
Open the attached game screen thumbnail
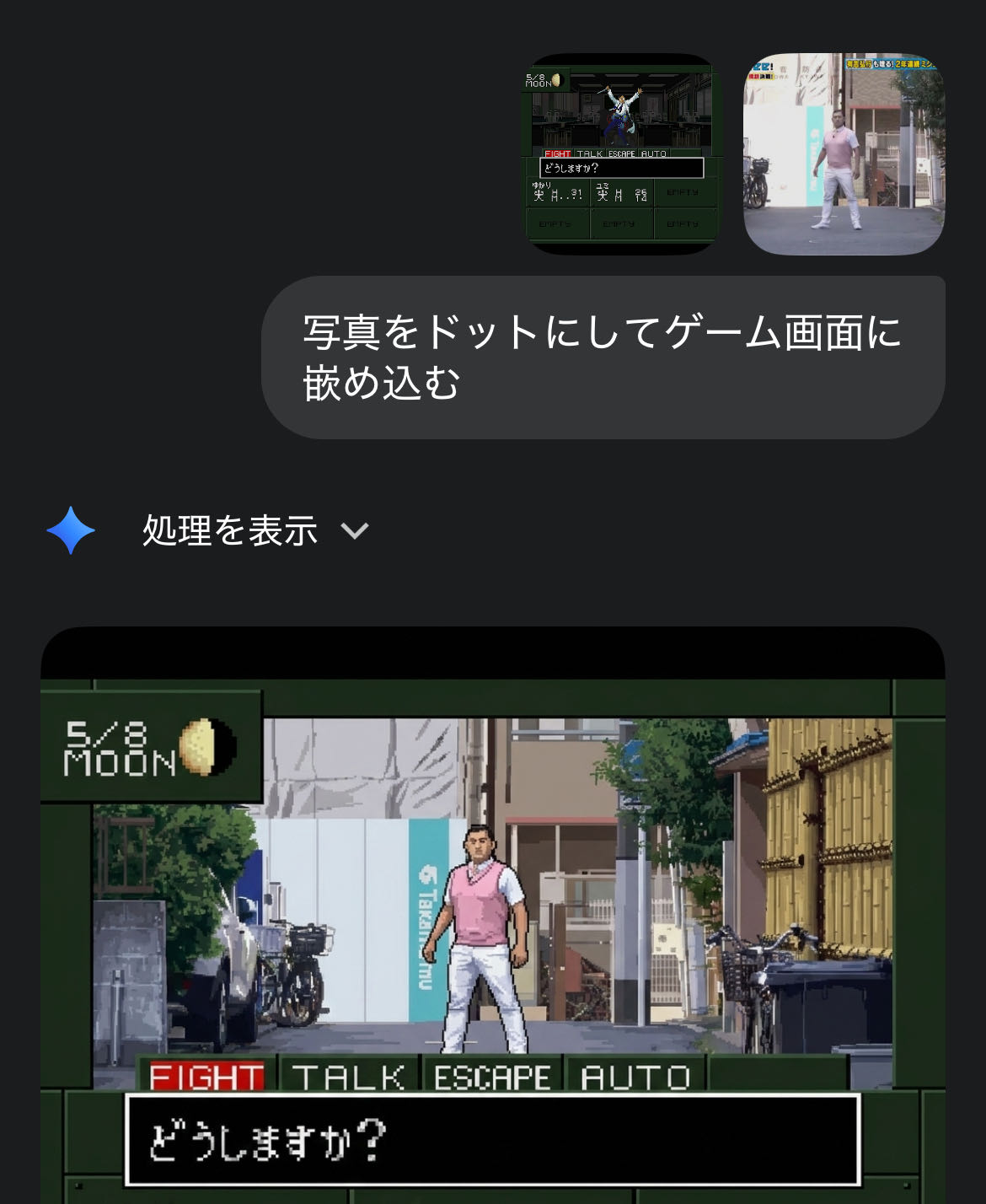[620, 154]
